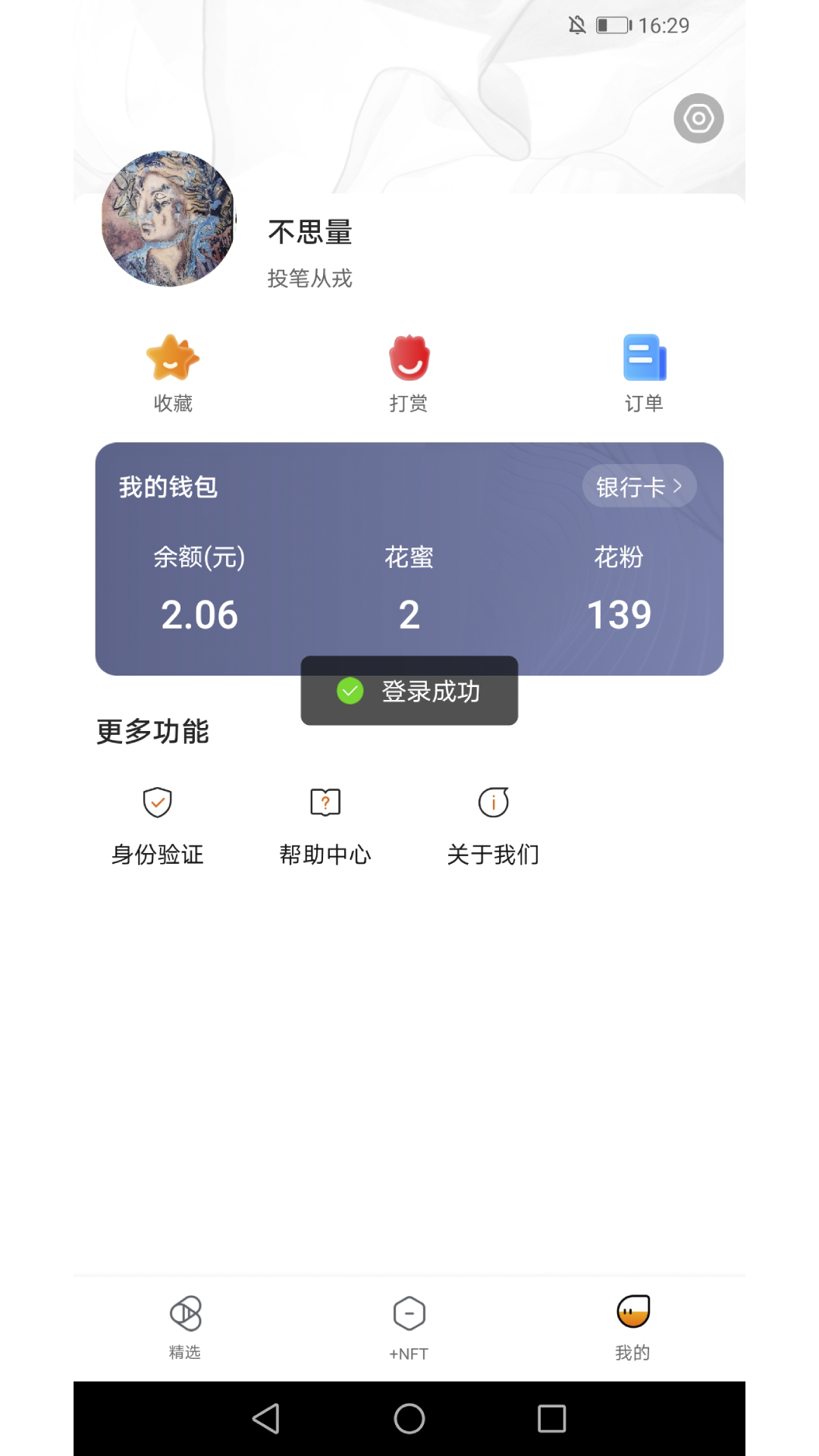Open the 我的 profile tab icon
The image size is (819, 1456).
pos(632,1313)
